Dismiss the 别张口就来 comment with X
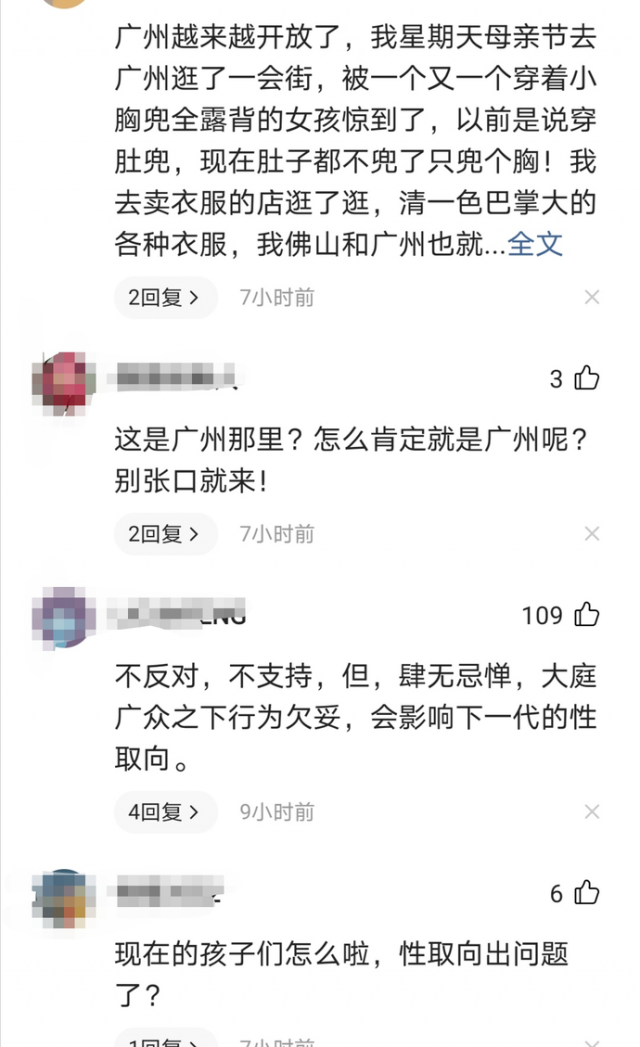The width and height of the screenshot is (640, 1047). coord(592,534)
